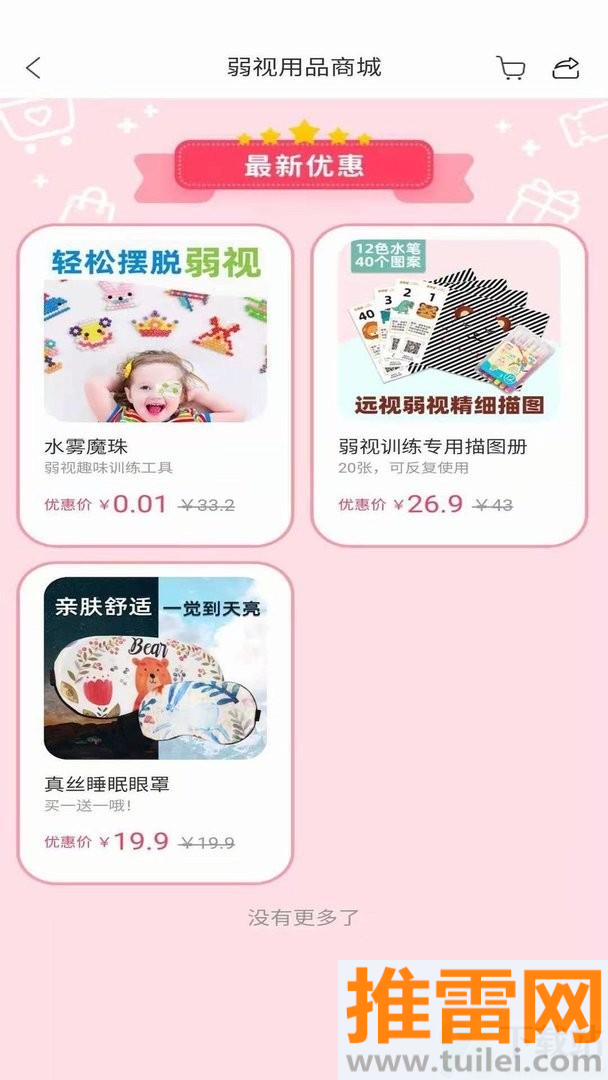The height and width of the screenshot is (1080, 608).
Task: View 弱视训练专用描图册 product details
Action: pyautogui.click(x=449, y=385)
